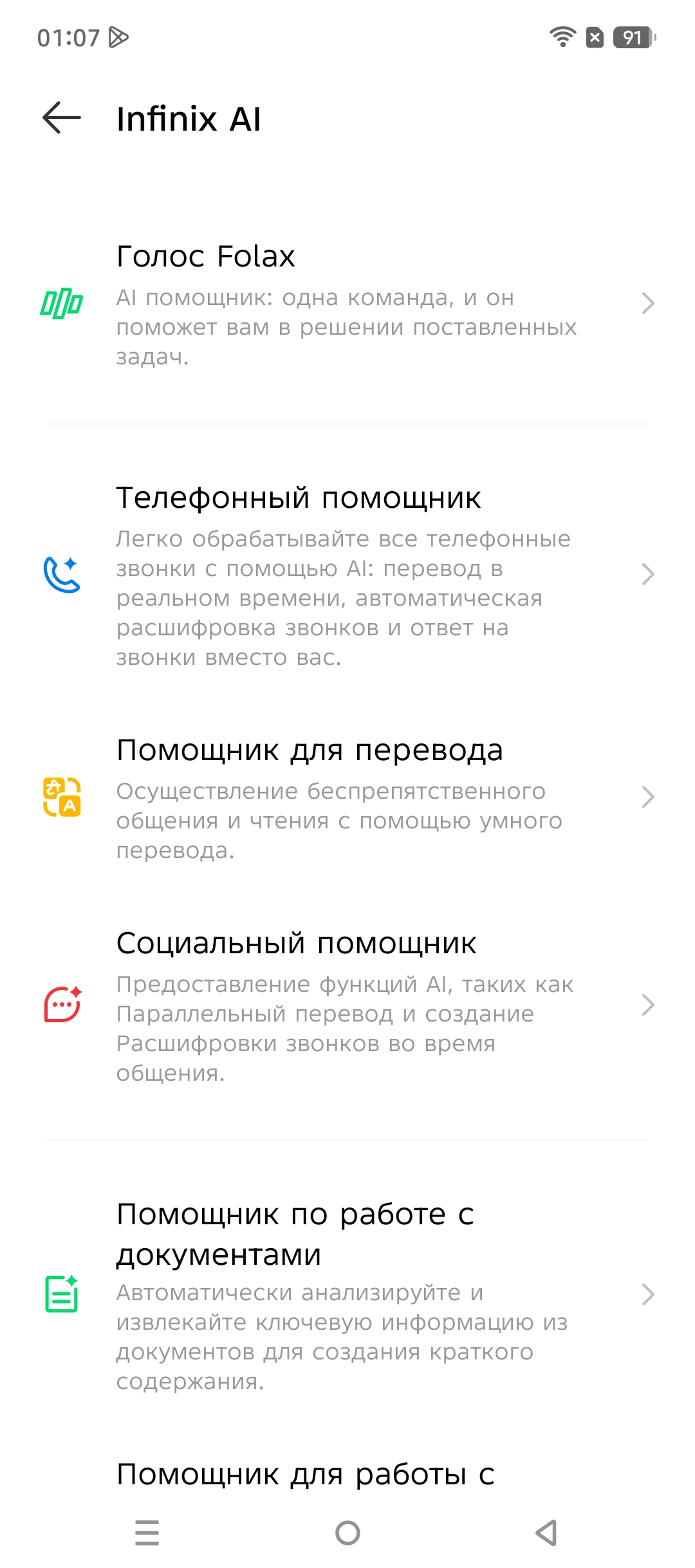Tap the system home button

pos(347,1533)
